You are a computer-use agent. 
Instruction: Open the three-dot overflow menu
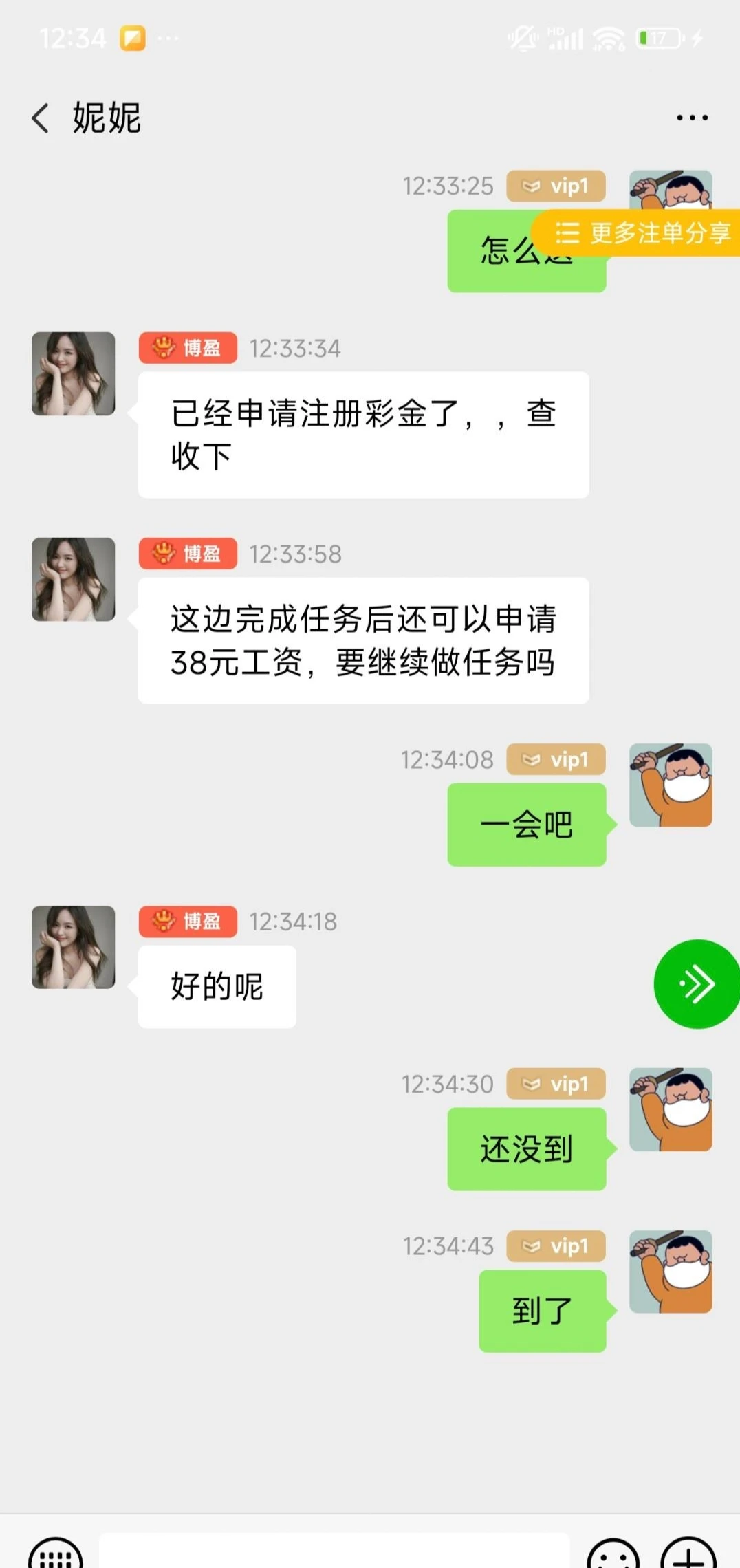click(692, 118)
